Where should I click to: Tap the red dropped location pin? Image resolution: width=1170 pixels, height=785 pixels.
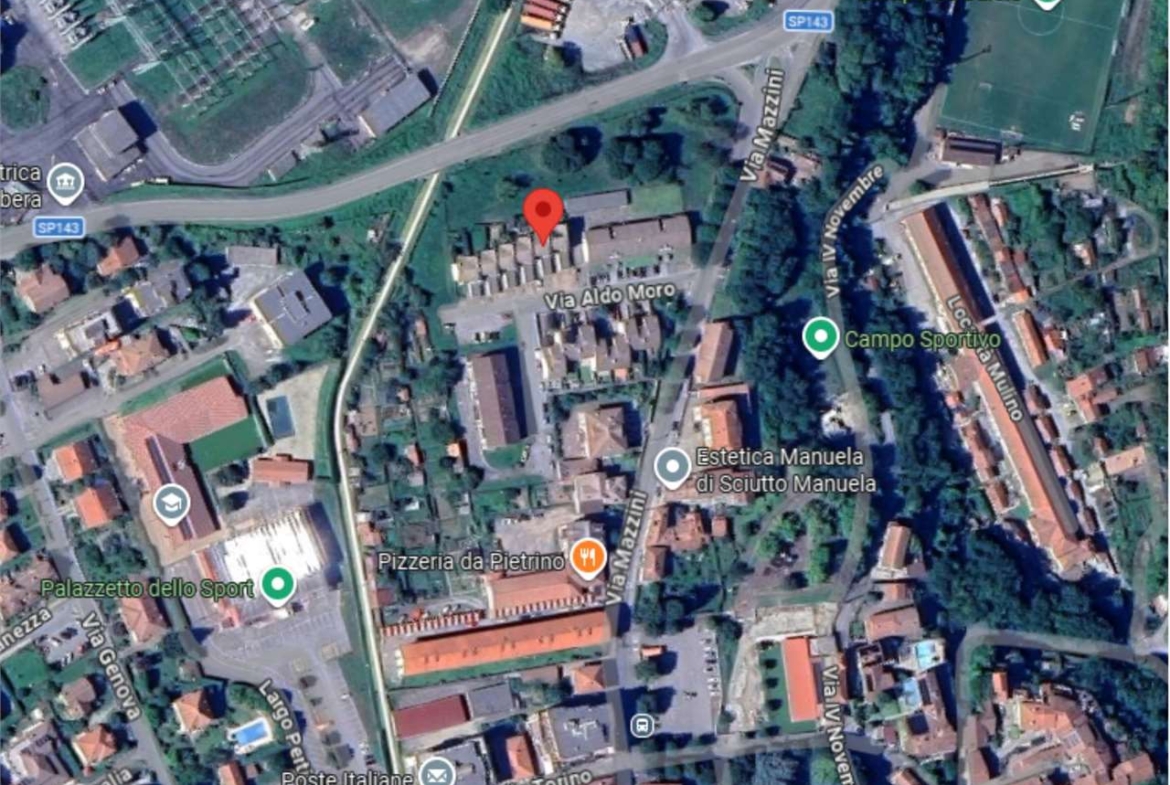[543, 212]
